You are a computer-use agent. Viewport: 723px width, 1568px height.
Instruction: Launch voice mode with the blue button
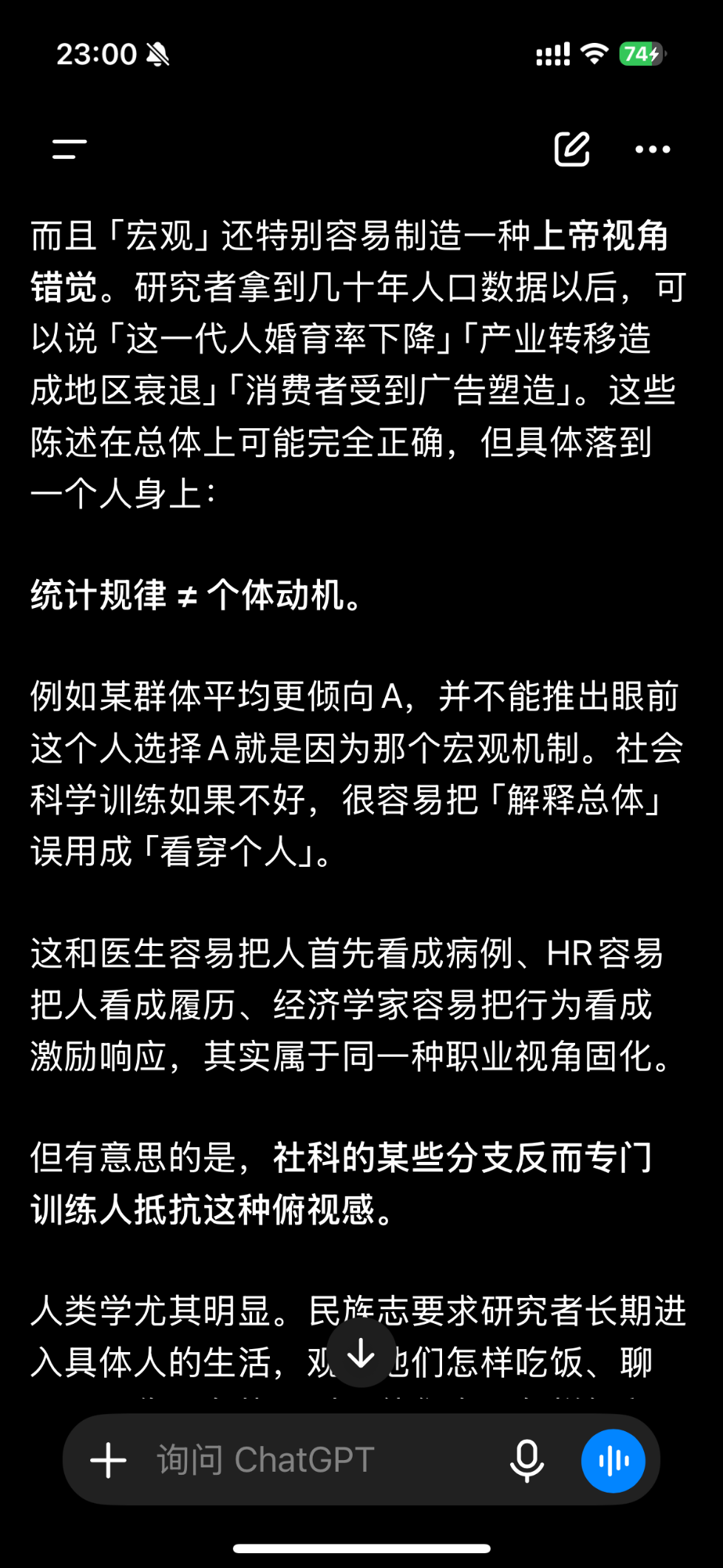[x=613, y=1461]
